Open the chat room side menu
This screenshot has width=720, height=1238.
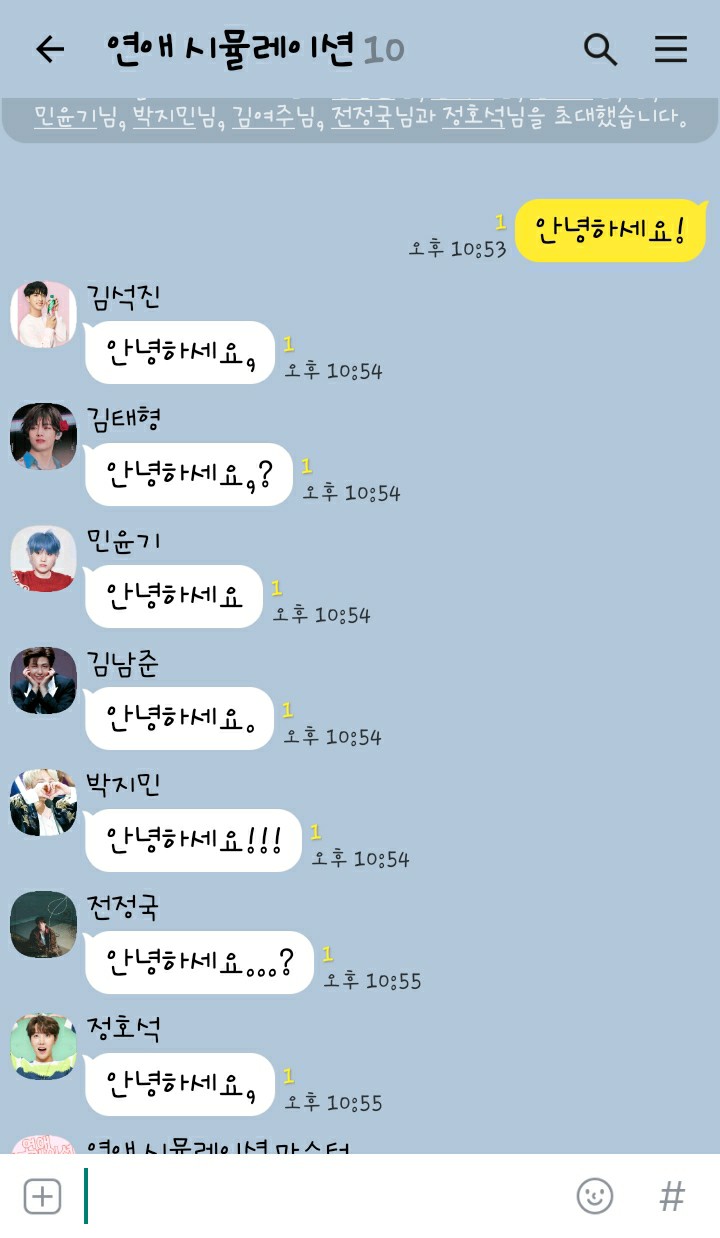pos(671,49)
